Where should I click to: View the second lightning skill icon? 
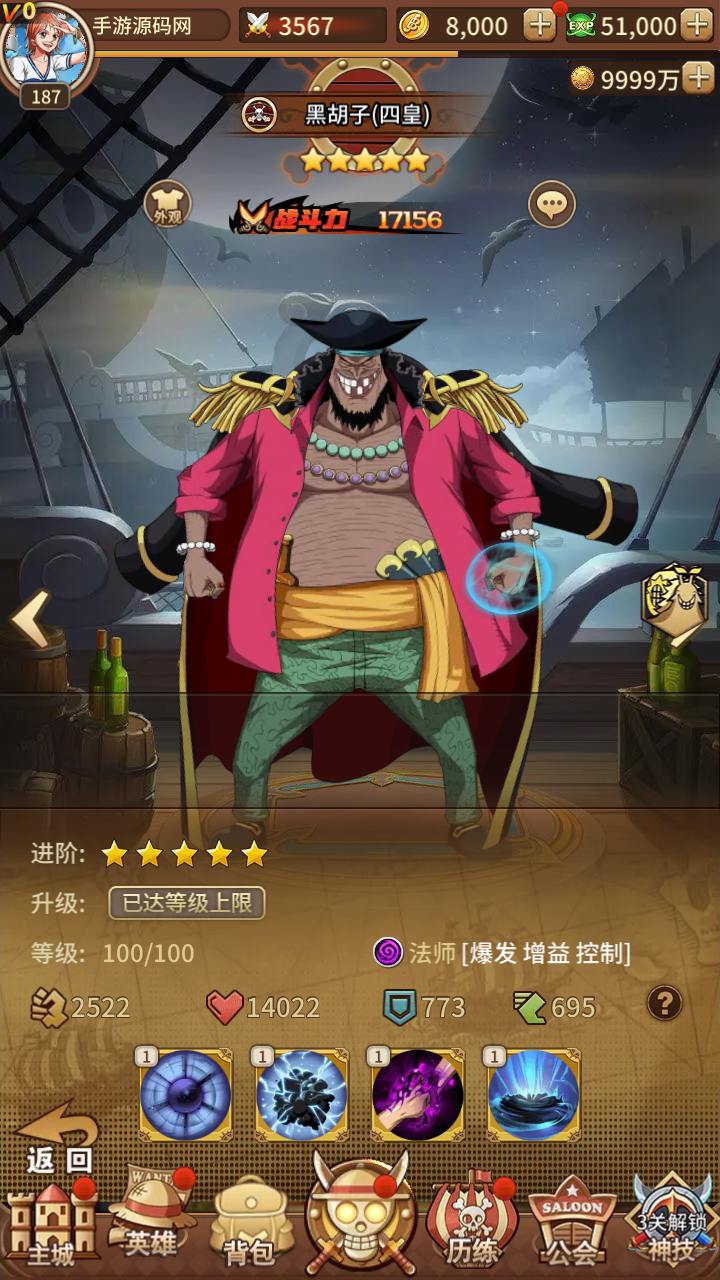click(302, 1095)
